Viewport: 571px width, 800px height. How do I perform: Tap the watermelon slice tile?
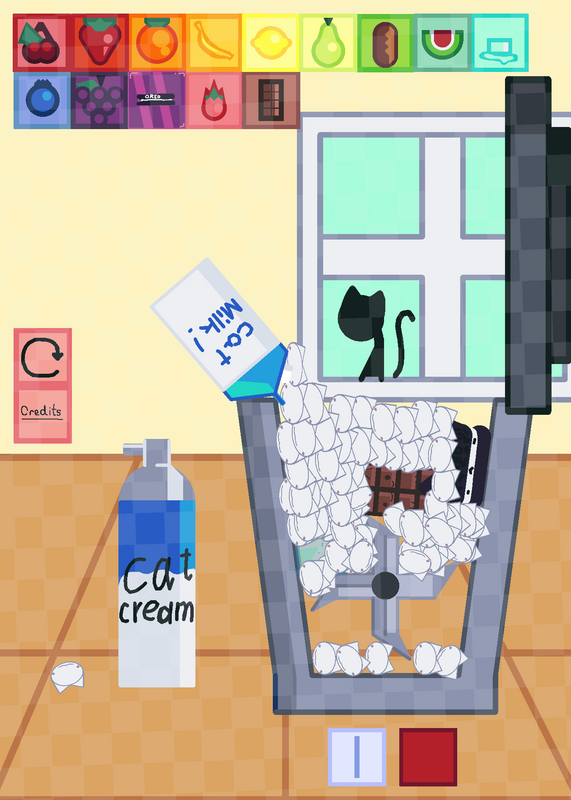(442, 43)
